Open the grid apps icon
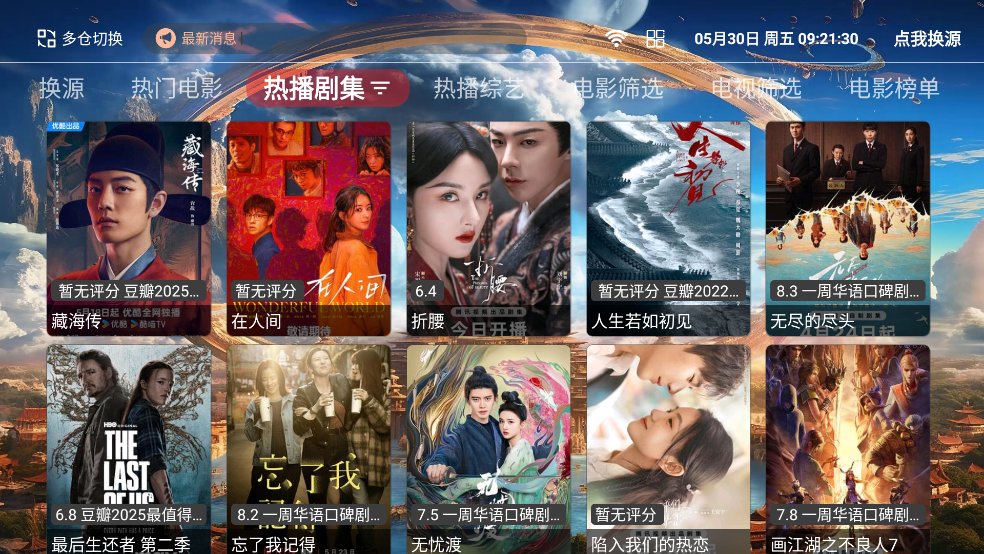The width and height of the screenshot is (984, 554). pos(655,39)
